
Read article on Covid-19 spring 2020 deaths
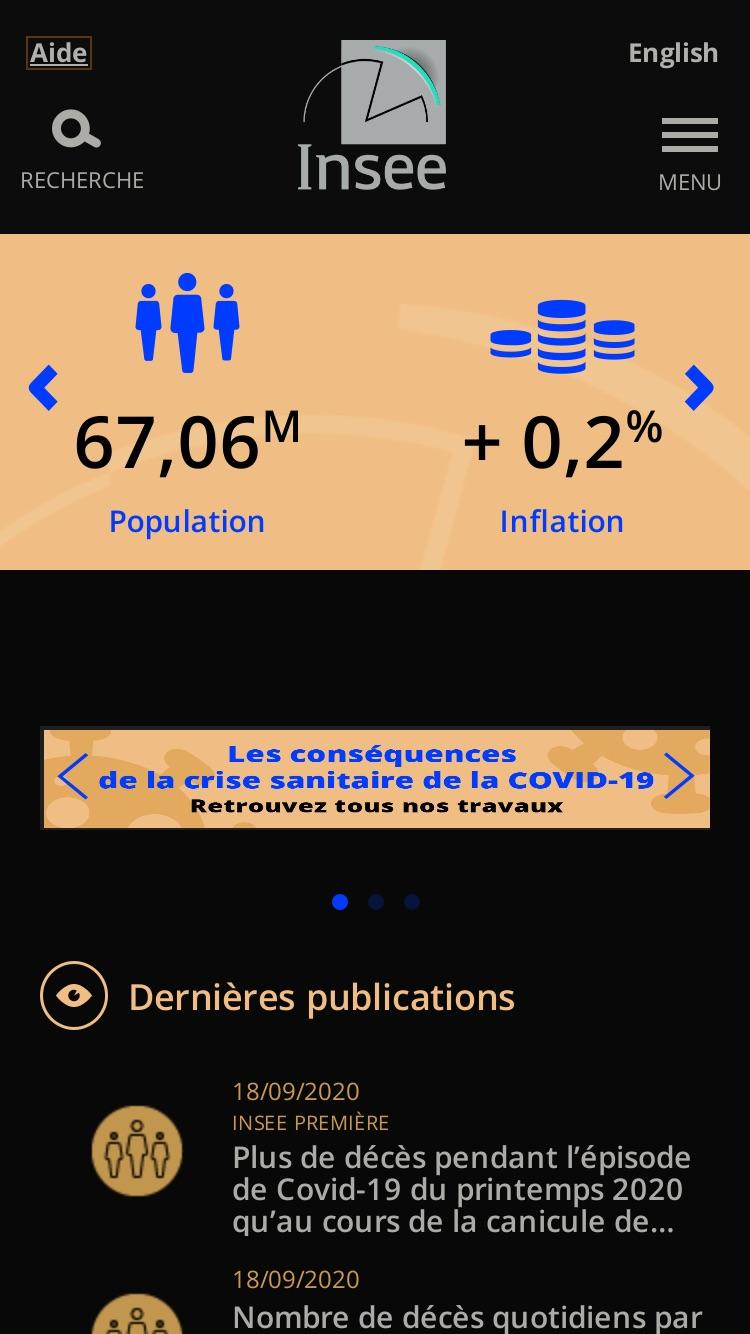pos(461,1189)
